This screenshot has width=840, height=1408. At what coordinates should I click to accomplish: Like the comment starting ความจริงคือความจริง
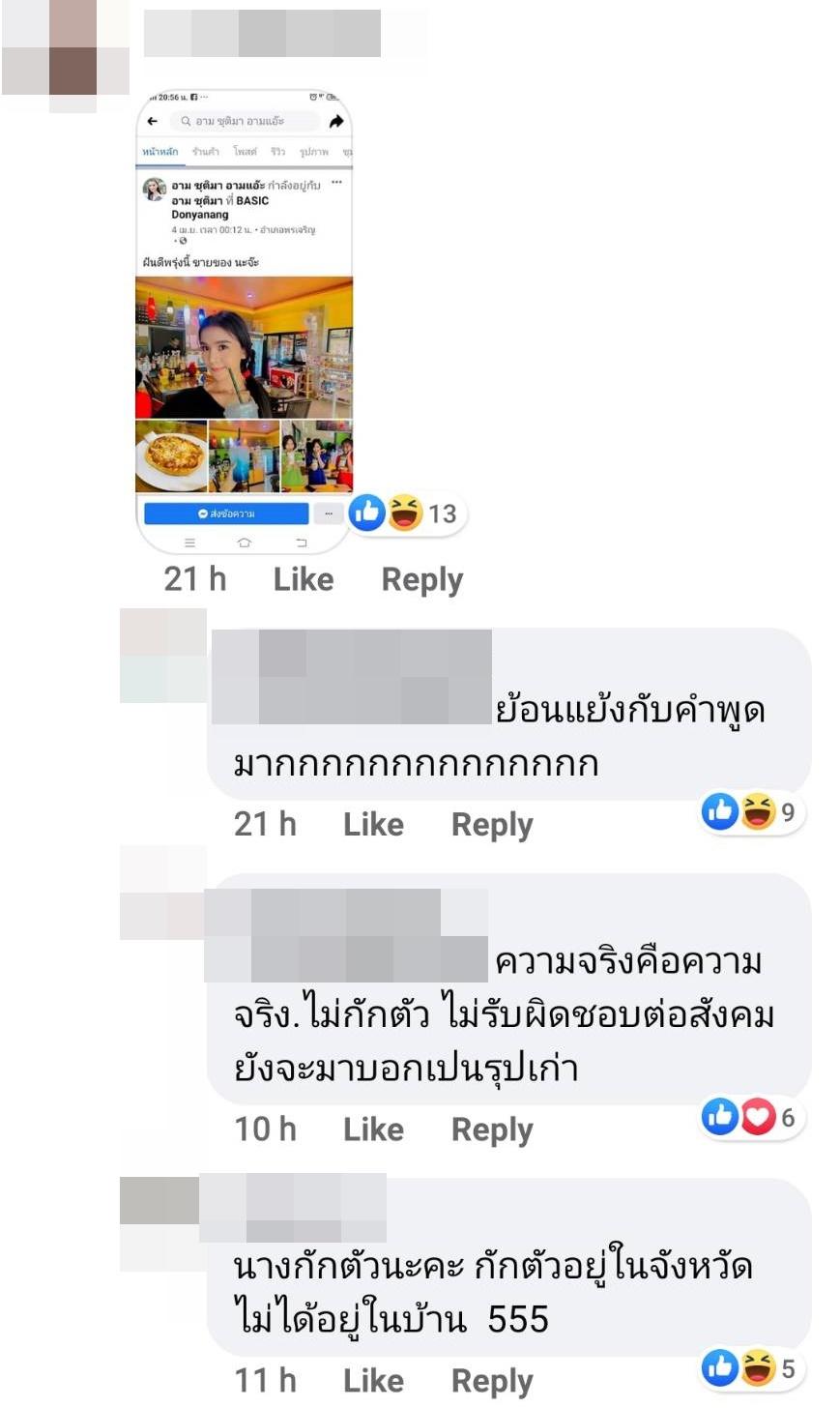373,1129
